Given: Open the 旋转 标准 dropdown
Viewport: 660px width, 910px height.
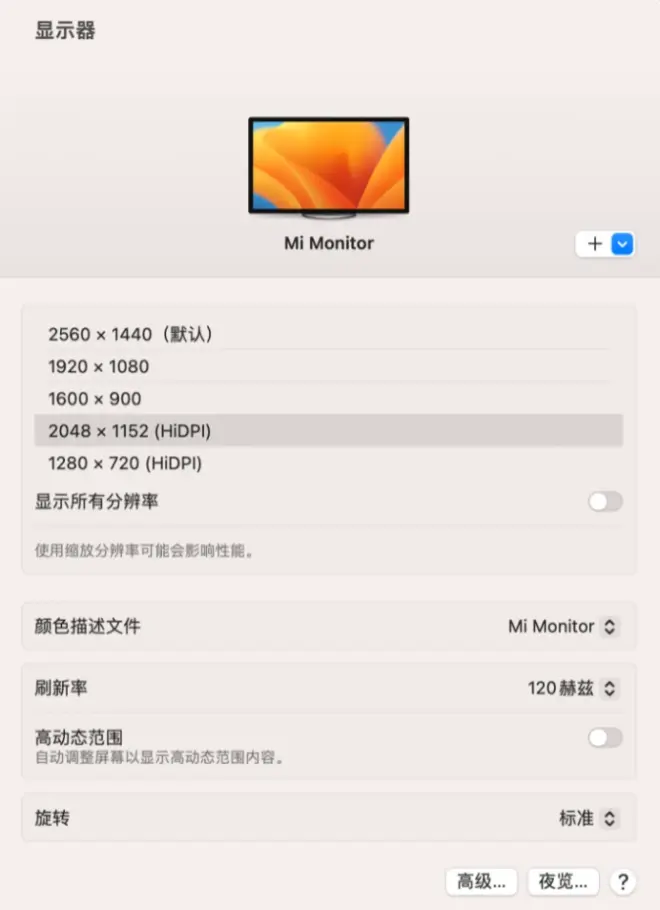Looking at the screenshot, I should tap(589, 818).
